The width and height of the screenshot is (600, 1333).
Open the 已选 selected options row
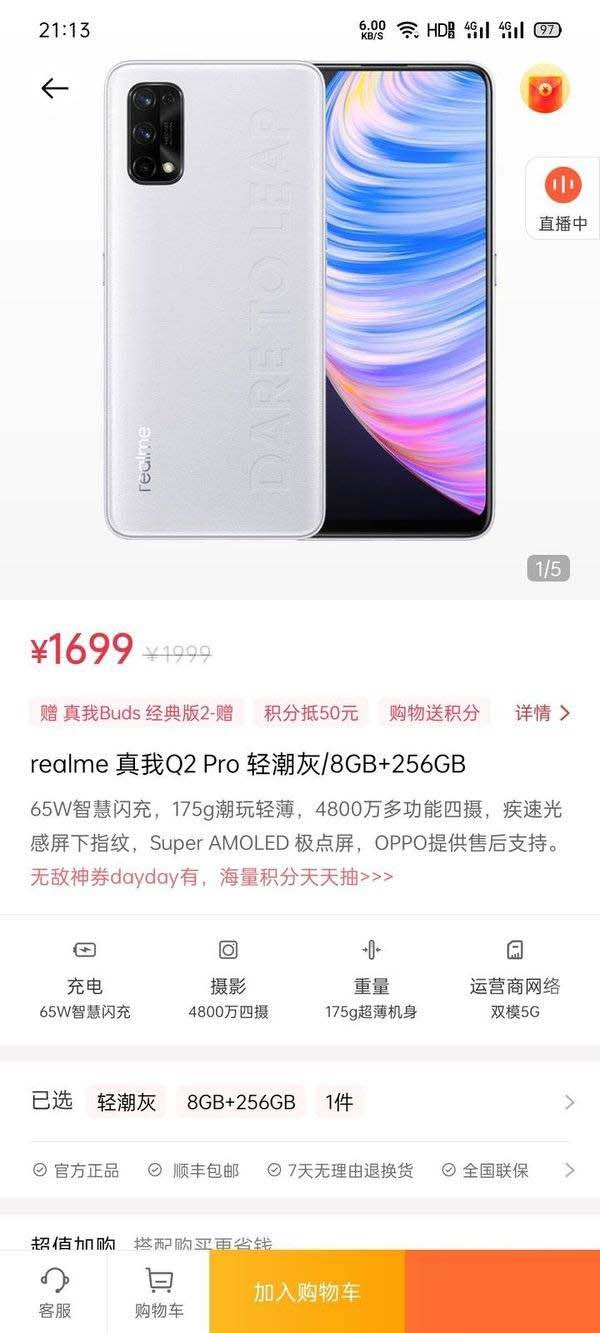tap(300, 1102)
